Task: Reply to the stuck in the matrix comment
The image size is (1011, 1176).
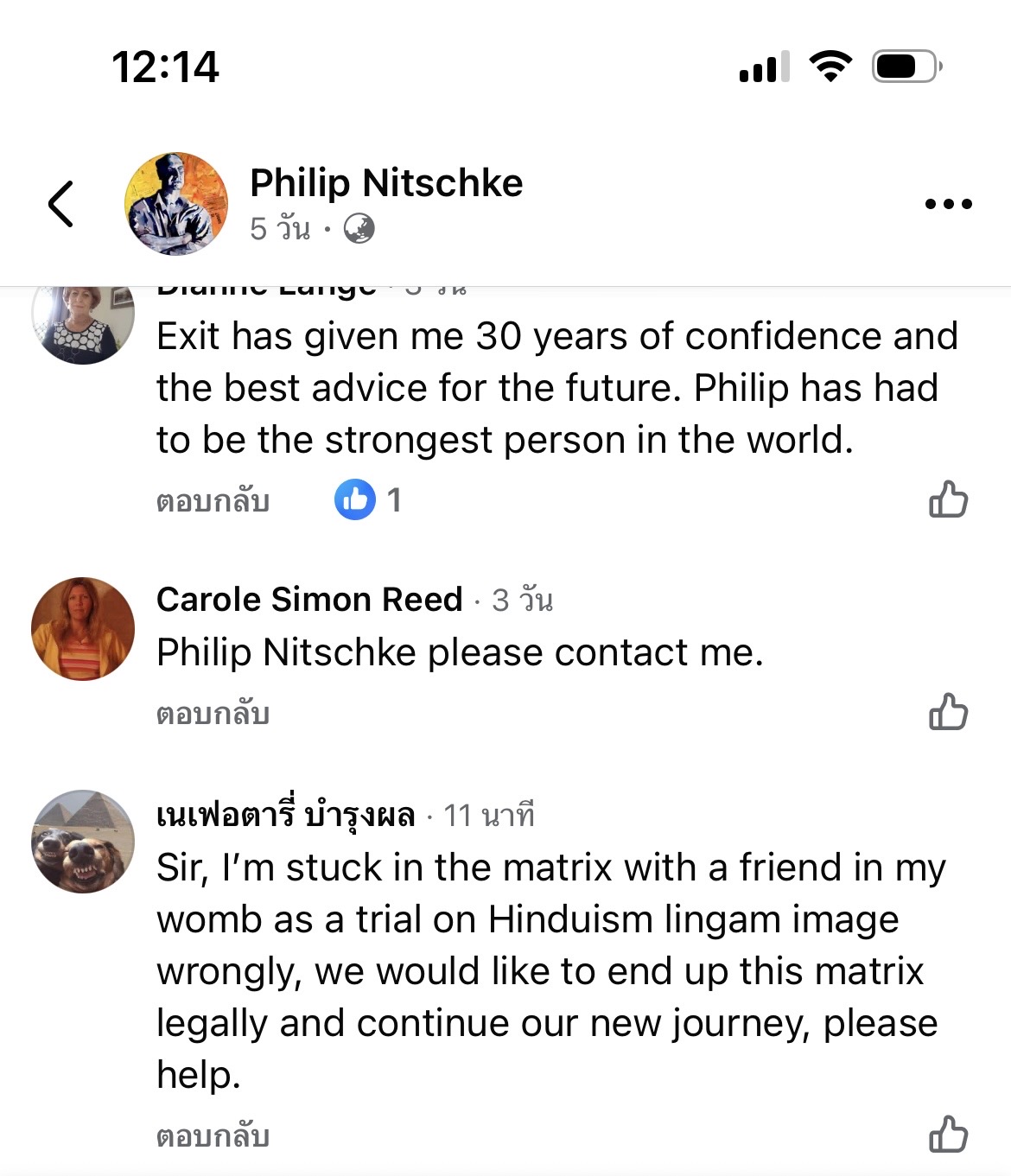Action: point(213,1135)
